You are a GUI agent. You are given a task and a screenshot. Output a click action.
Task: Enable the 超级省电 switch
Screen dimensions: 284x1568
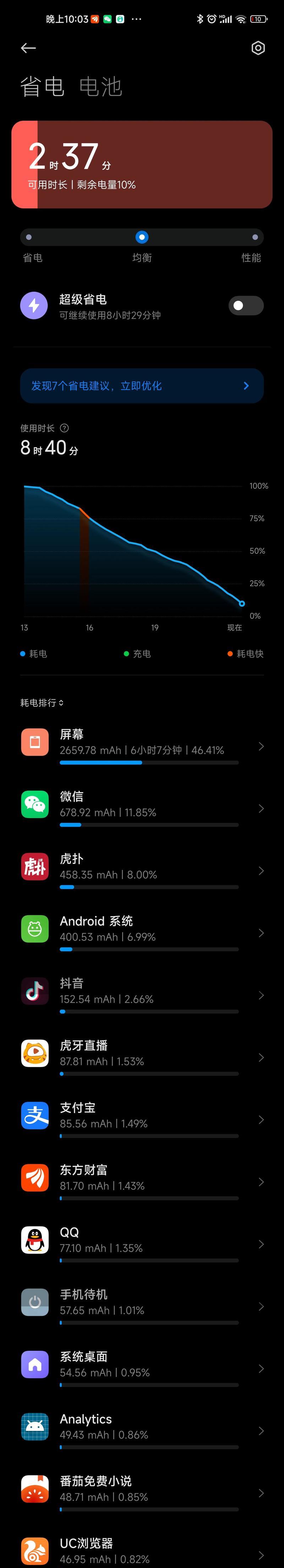coord(246,306)
